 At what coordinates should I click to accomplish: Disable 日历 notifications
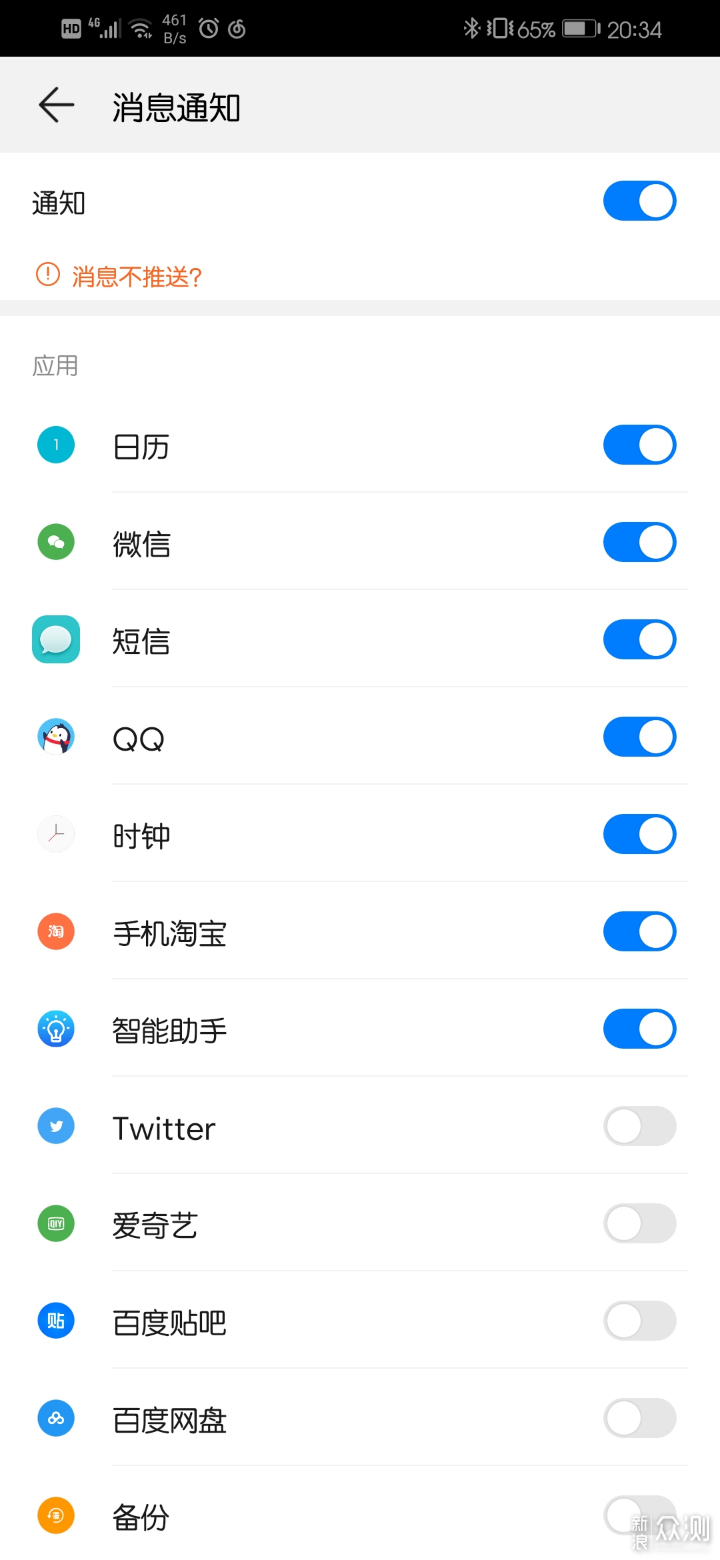[639, 445]
